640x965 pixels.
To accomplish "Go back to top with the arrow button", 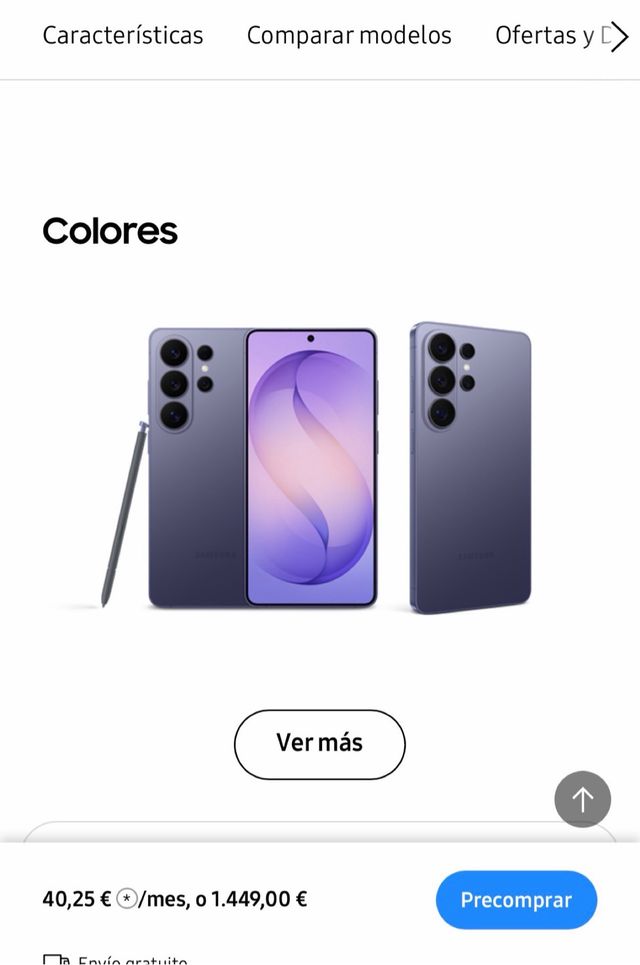I will pos(582,799).
